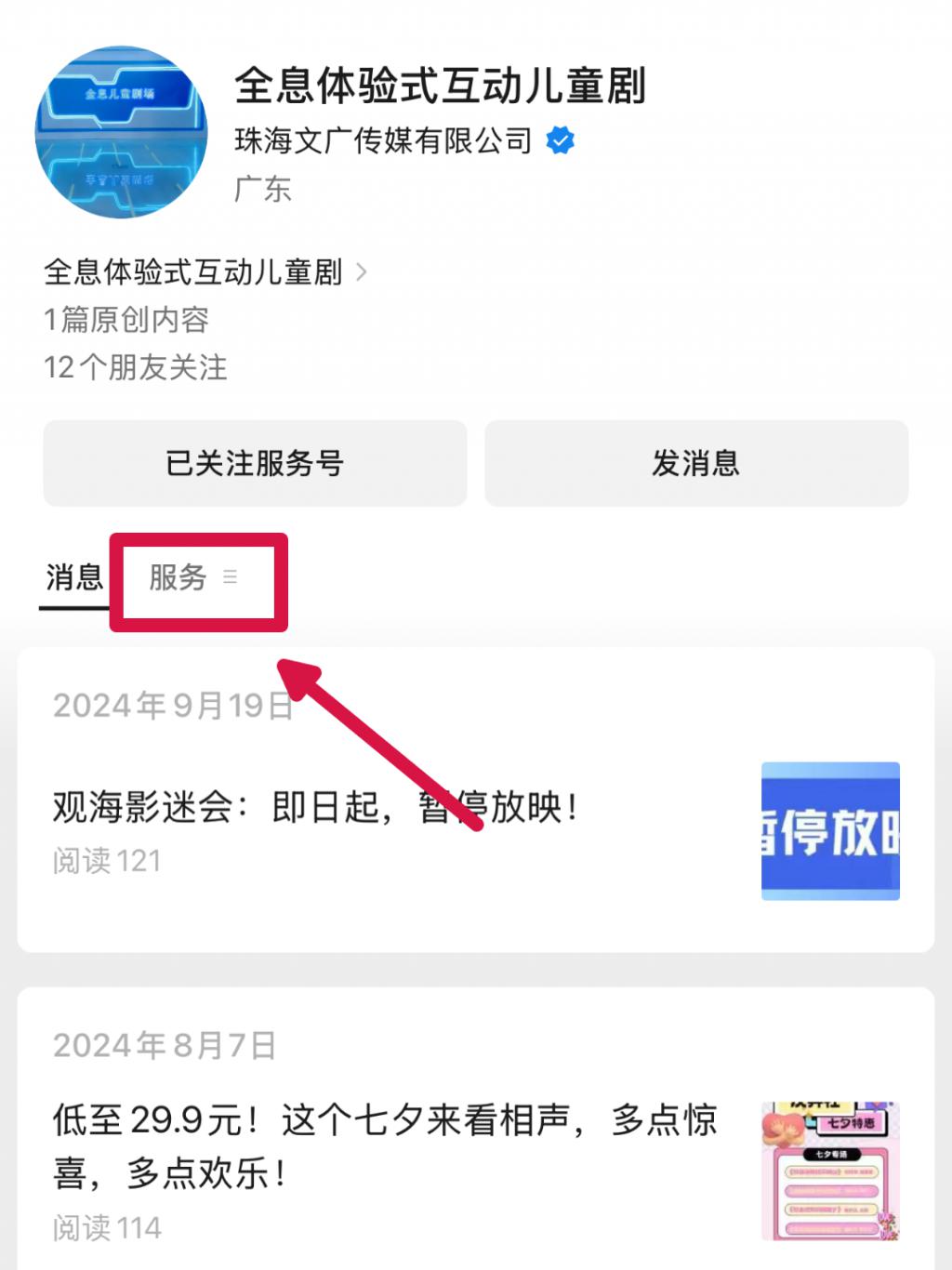
Task: Tap the 已关注服务号 button
Action: (x=255, y=463)
